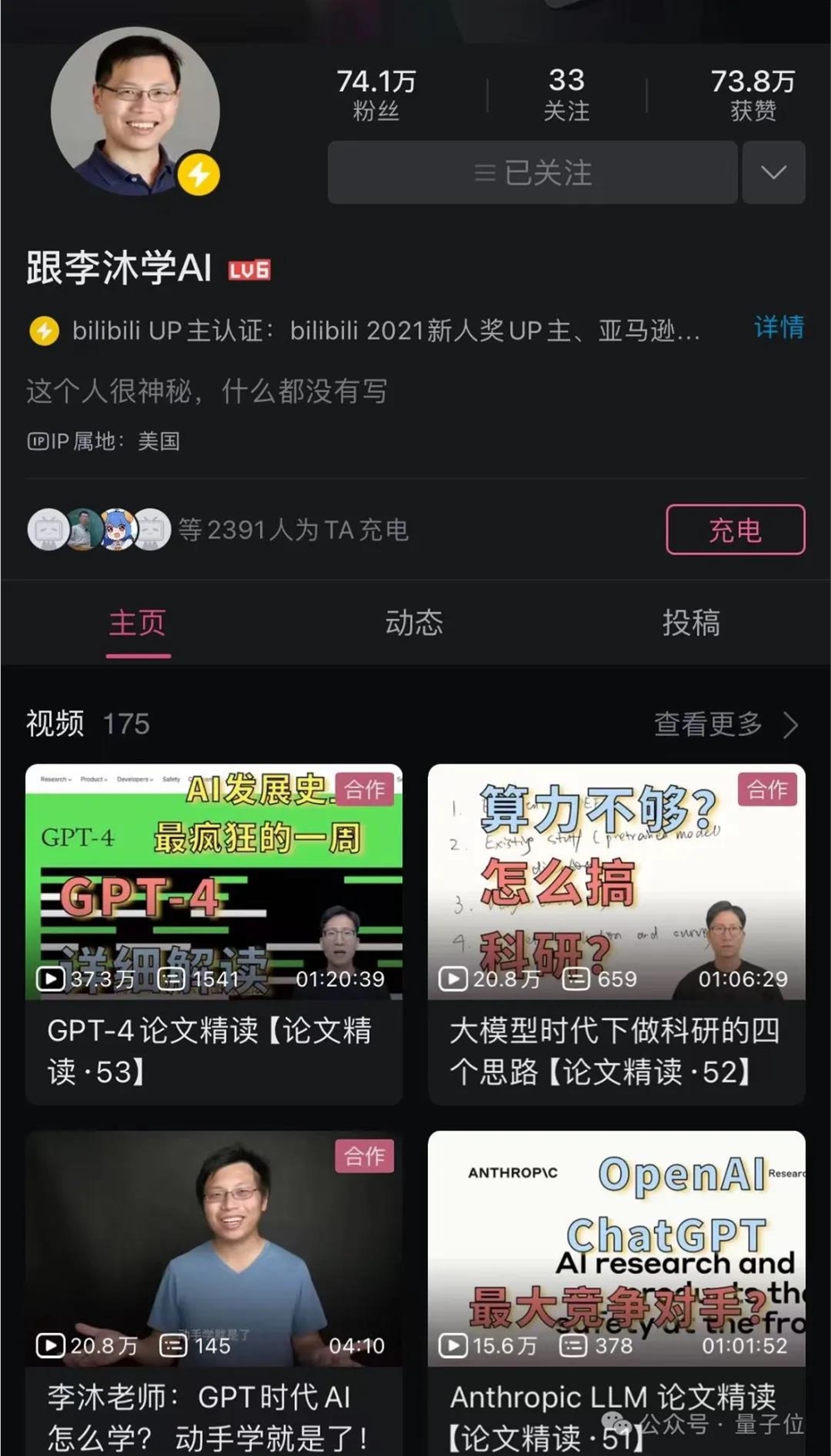831x1456 pixels.
Task: Expand the dropdown arrow next to 已关注
Action: [774, 173]
